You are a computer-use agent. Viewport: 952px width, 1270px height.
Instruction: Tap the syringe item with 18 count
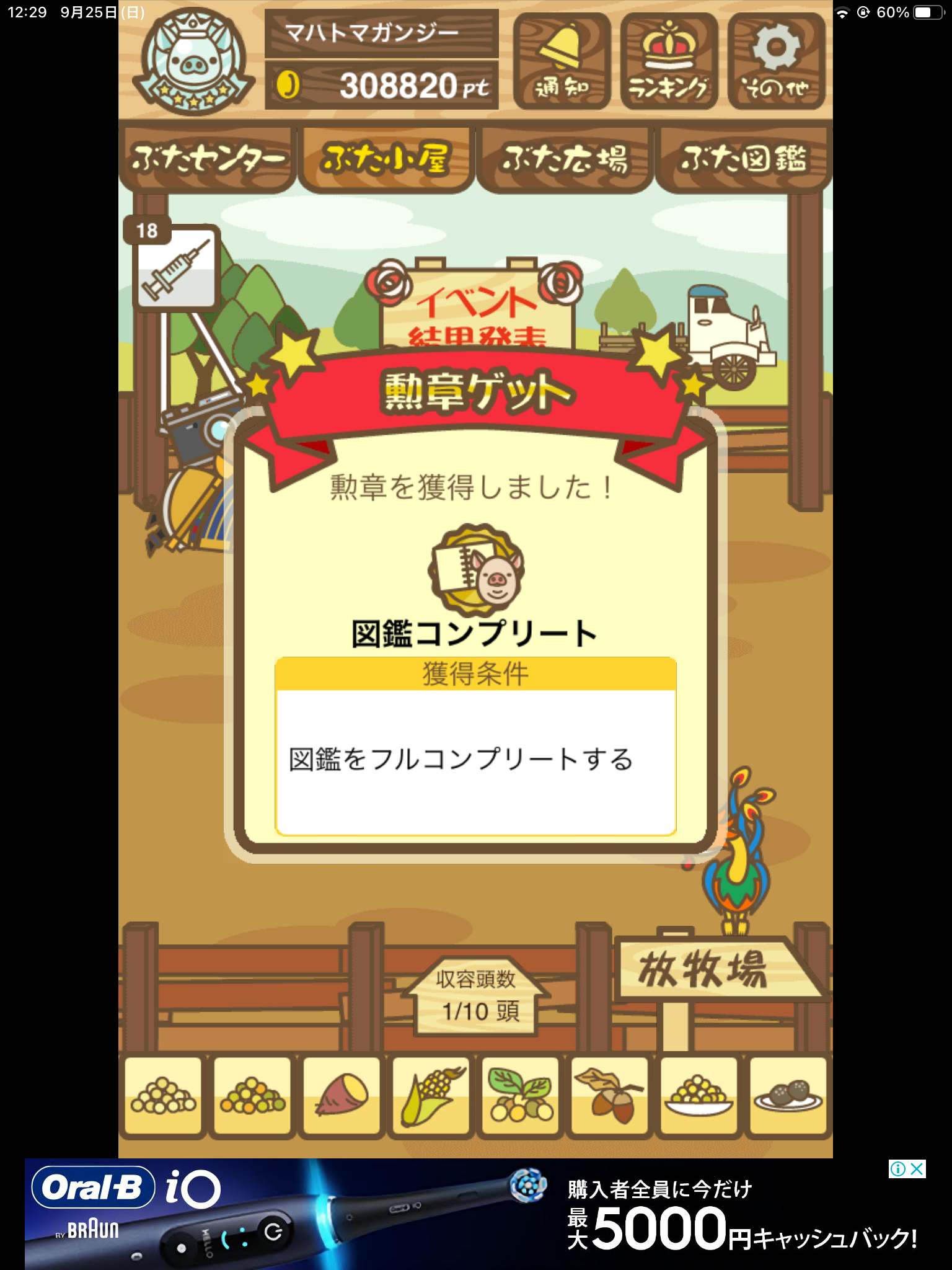coord(177,268)
